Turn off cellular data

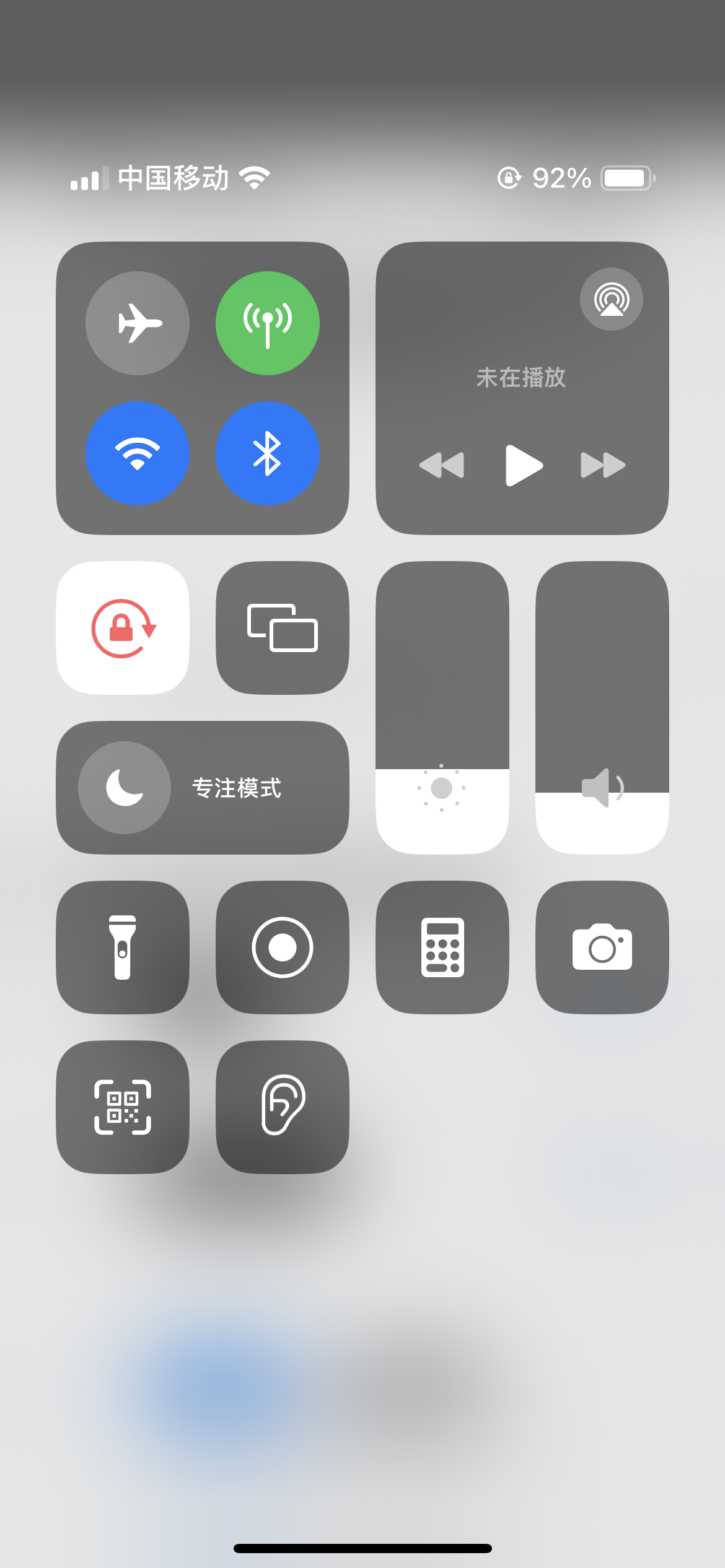[268, 323]
